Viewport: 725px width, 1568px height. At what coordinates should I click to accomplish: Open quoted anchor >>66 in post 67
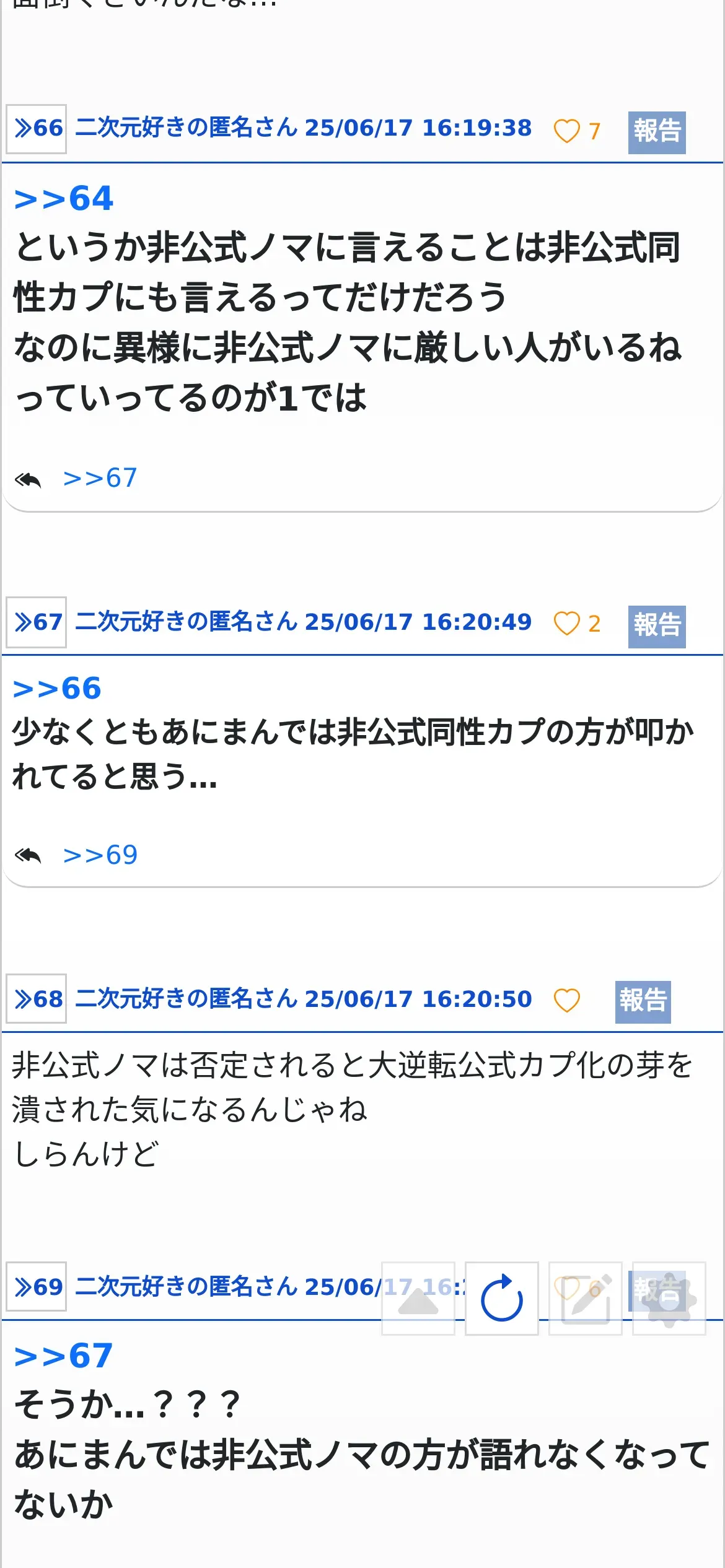point(57,689)
